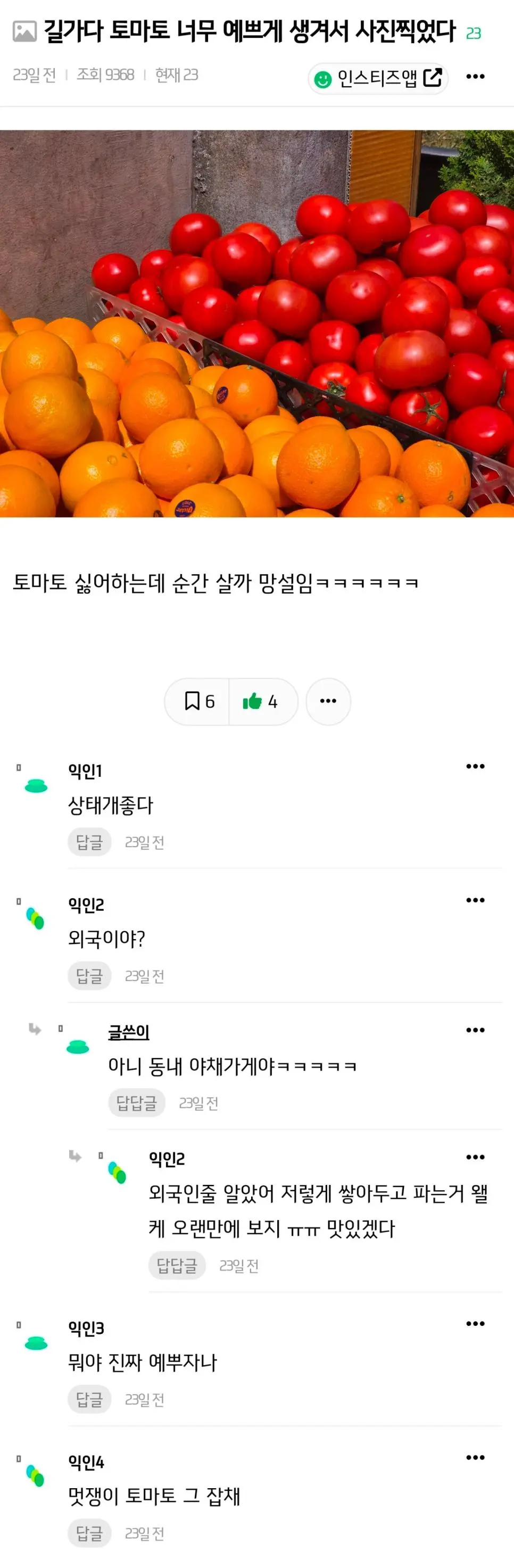Image resolution: width=514 pixels, height=1568 pixels.
Task: Open the tomato and orange photo
Action: click(x=257, y=323)
